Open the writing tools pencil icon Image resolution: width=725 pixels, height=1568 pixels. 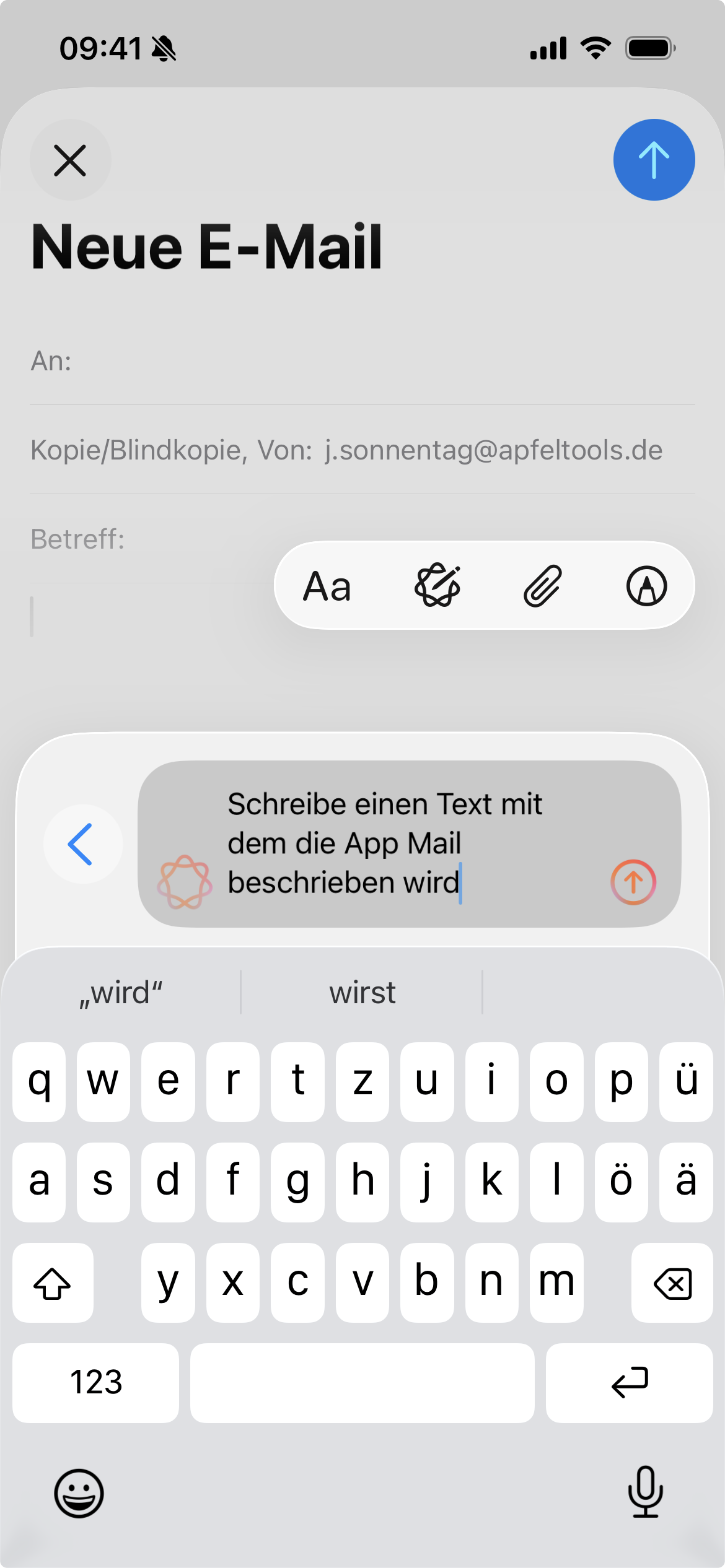437,586
